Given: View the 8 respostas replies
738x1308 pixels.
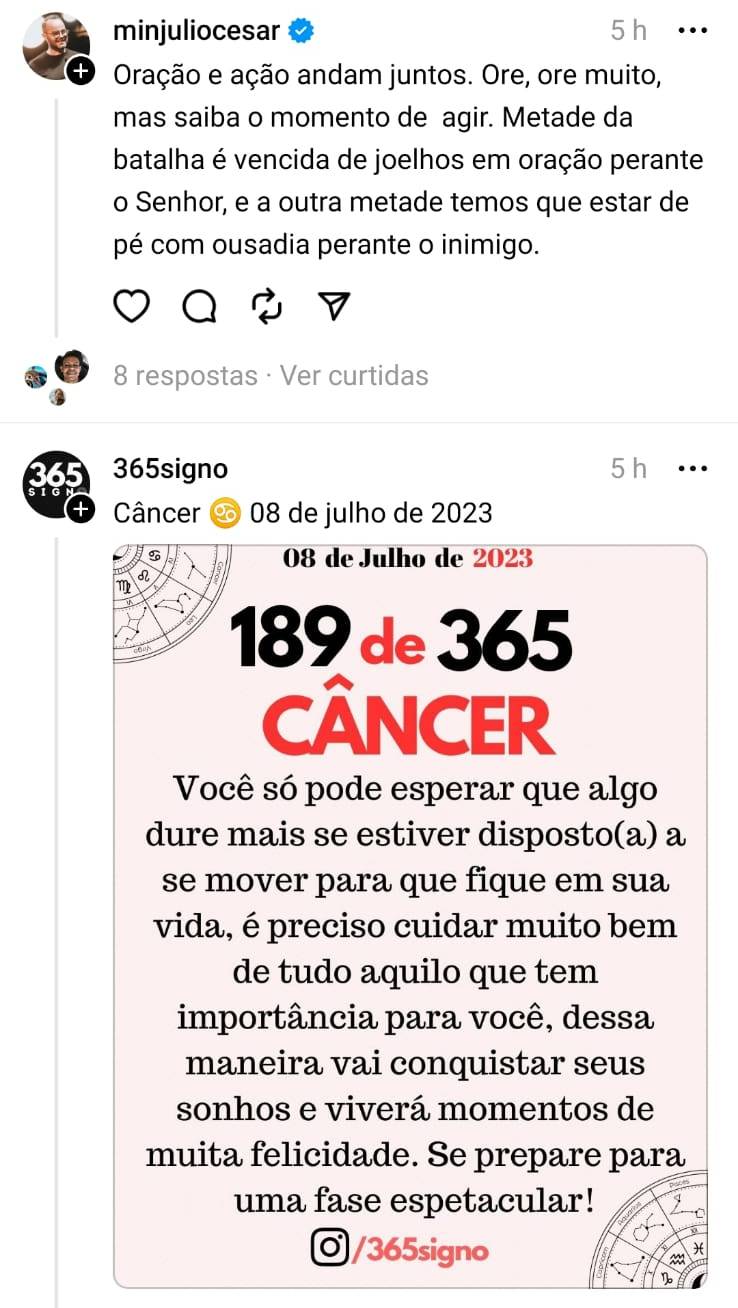Looking at the screenshot, I should point(185,375).
